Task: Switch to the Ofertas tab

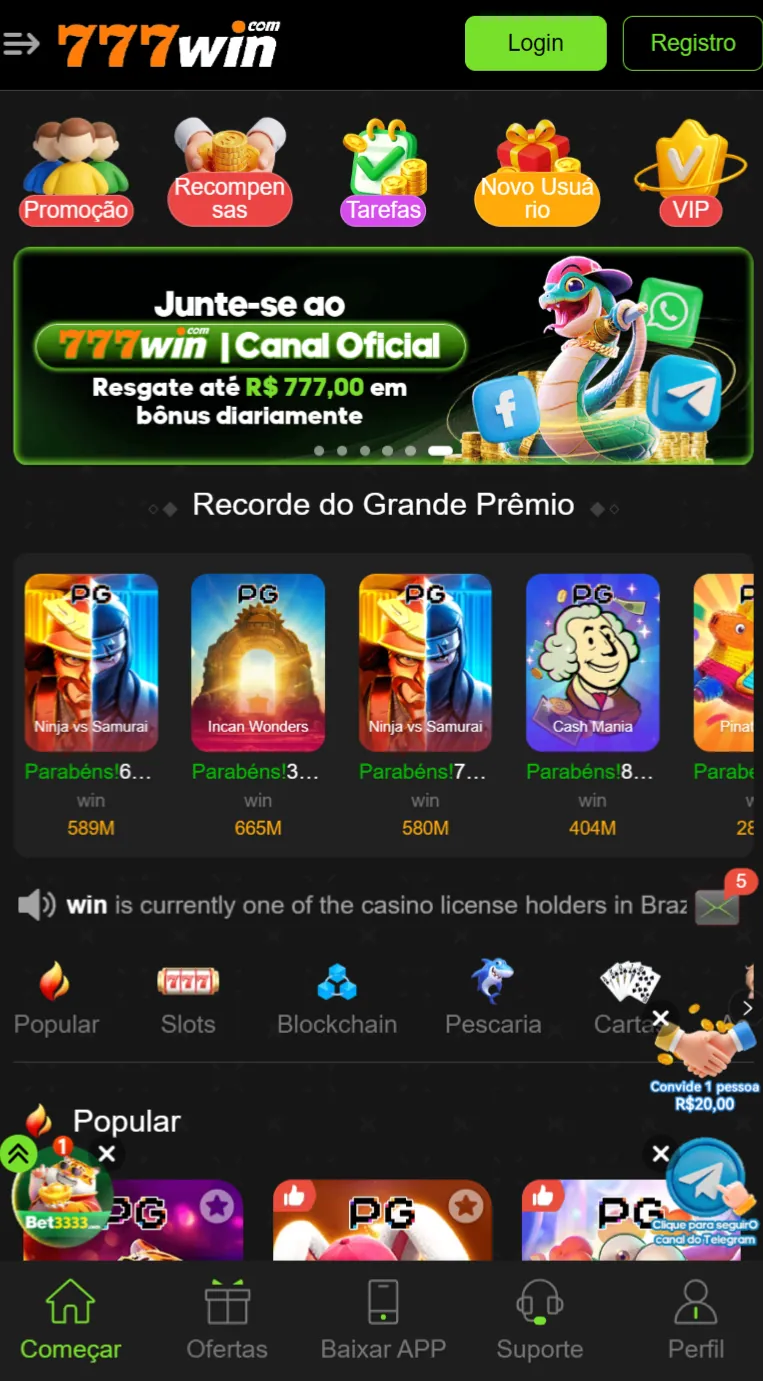Action: (227, 1320)
